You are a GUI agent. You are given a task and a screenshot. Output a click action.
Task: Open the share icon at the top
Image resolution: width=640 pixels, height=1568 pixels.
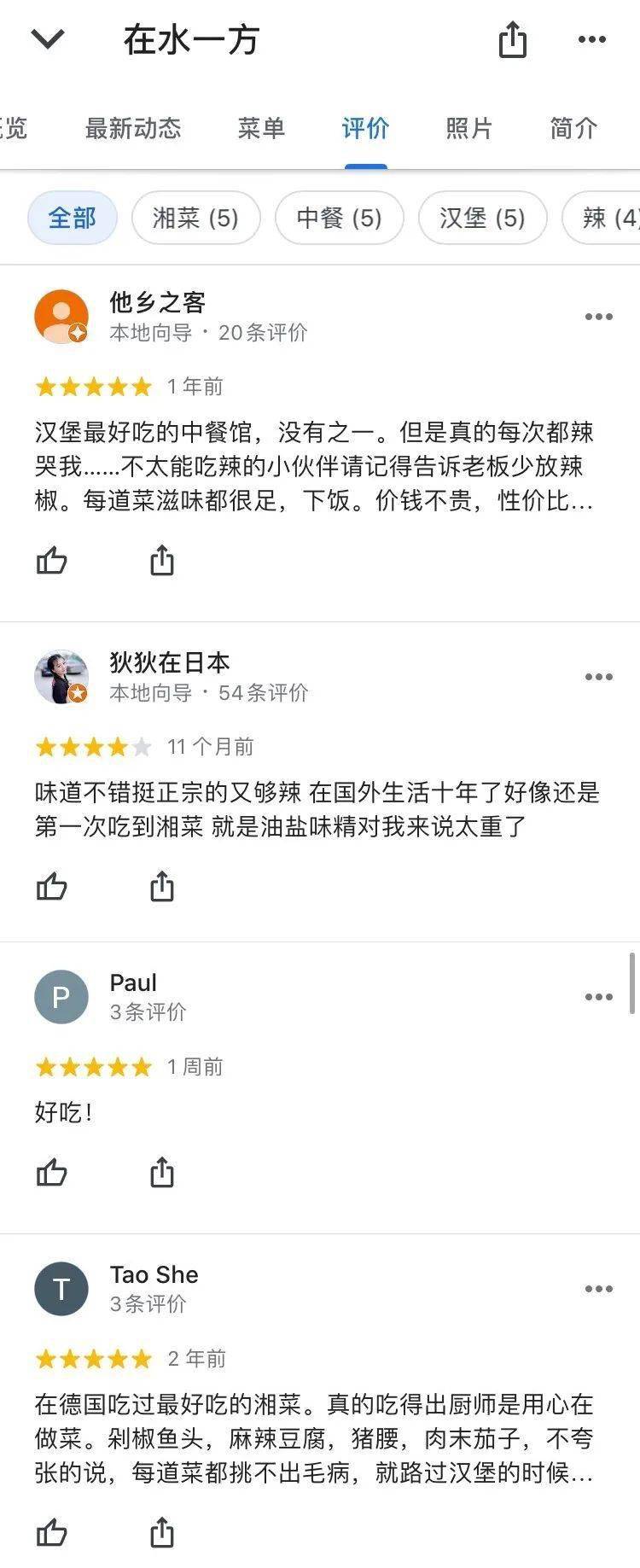[x=512, y=38]
